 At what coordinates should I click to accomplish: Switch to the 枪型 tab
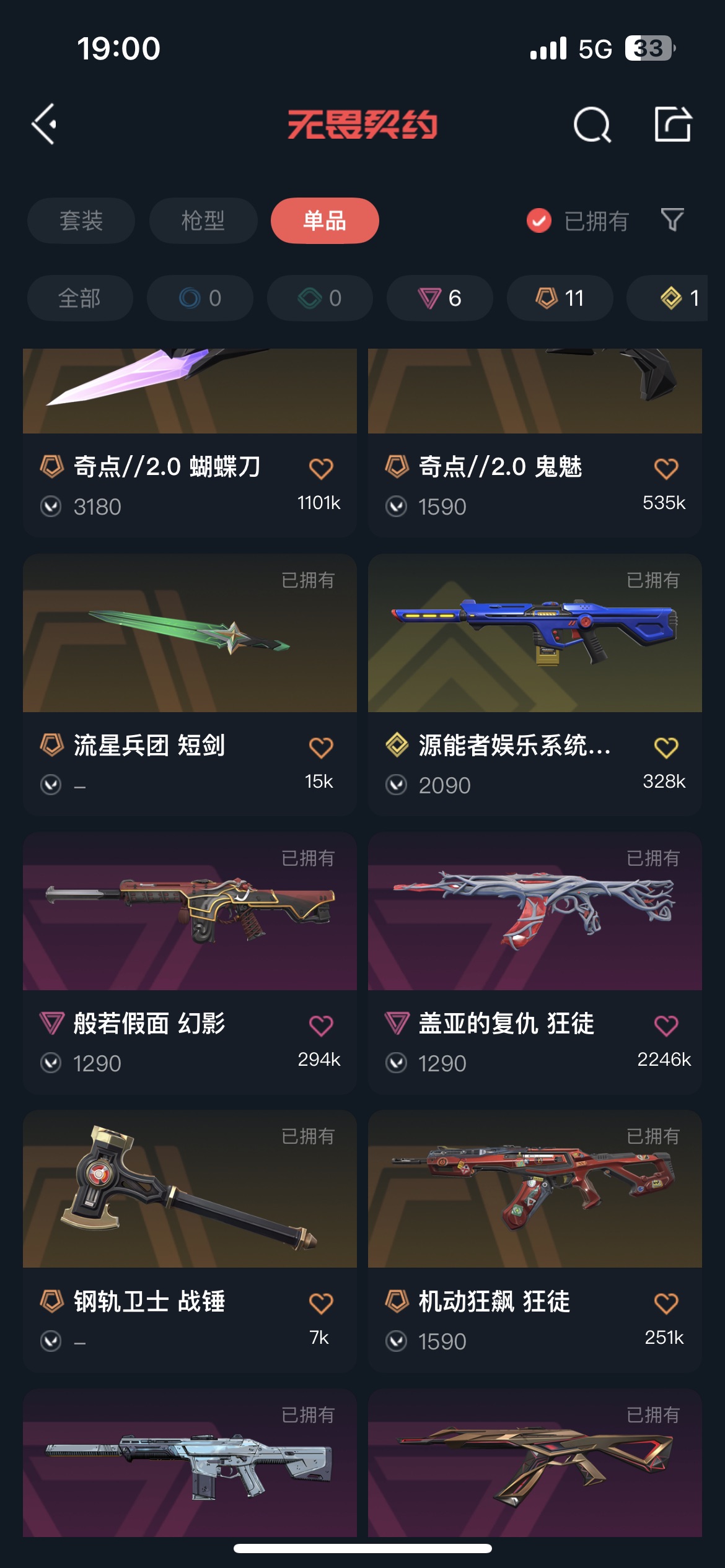click(203, 220)
